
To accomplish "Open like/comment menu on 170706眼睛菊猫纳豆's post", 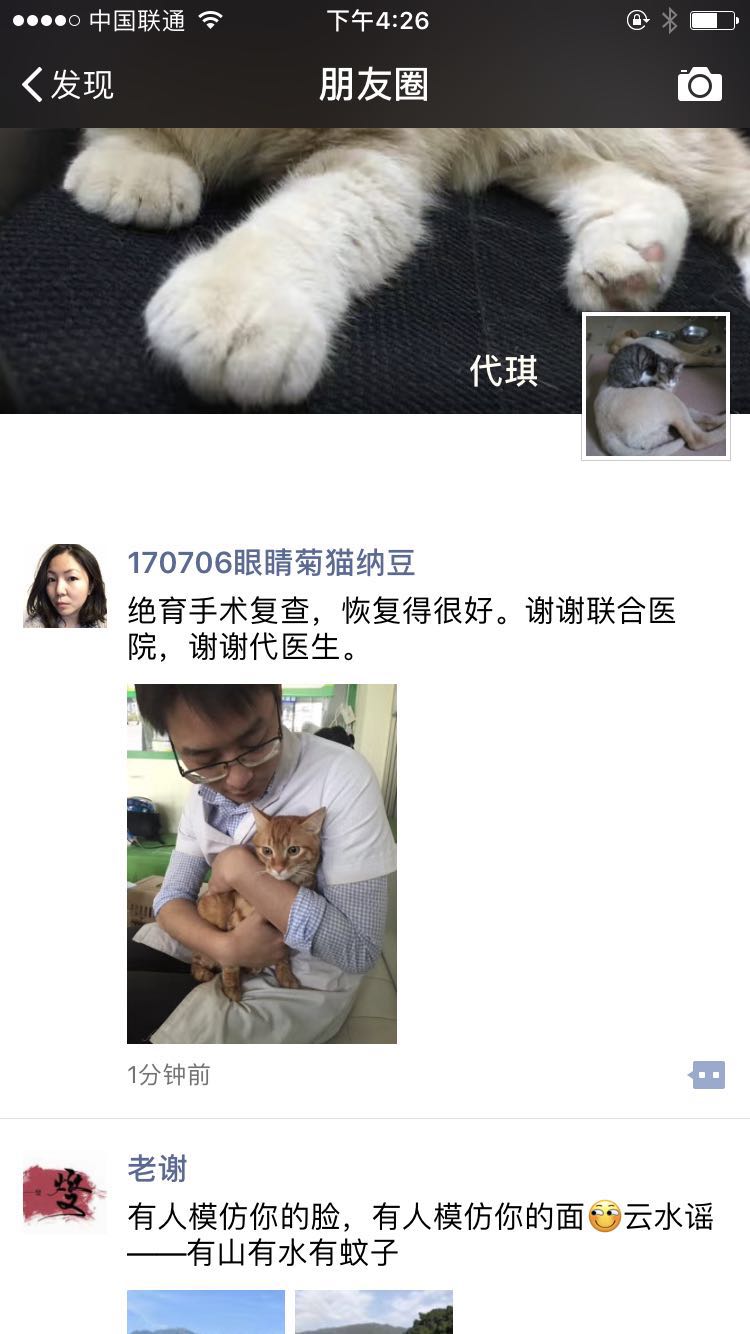I will pos(708,1075).
